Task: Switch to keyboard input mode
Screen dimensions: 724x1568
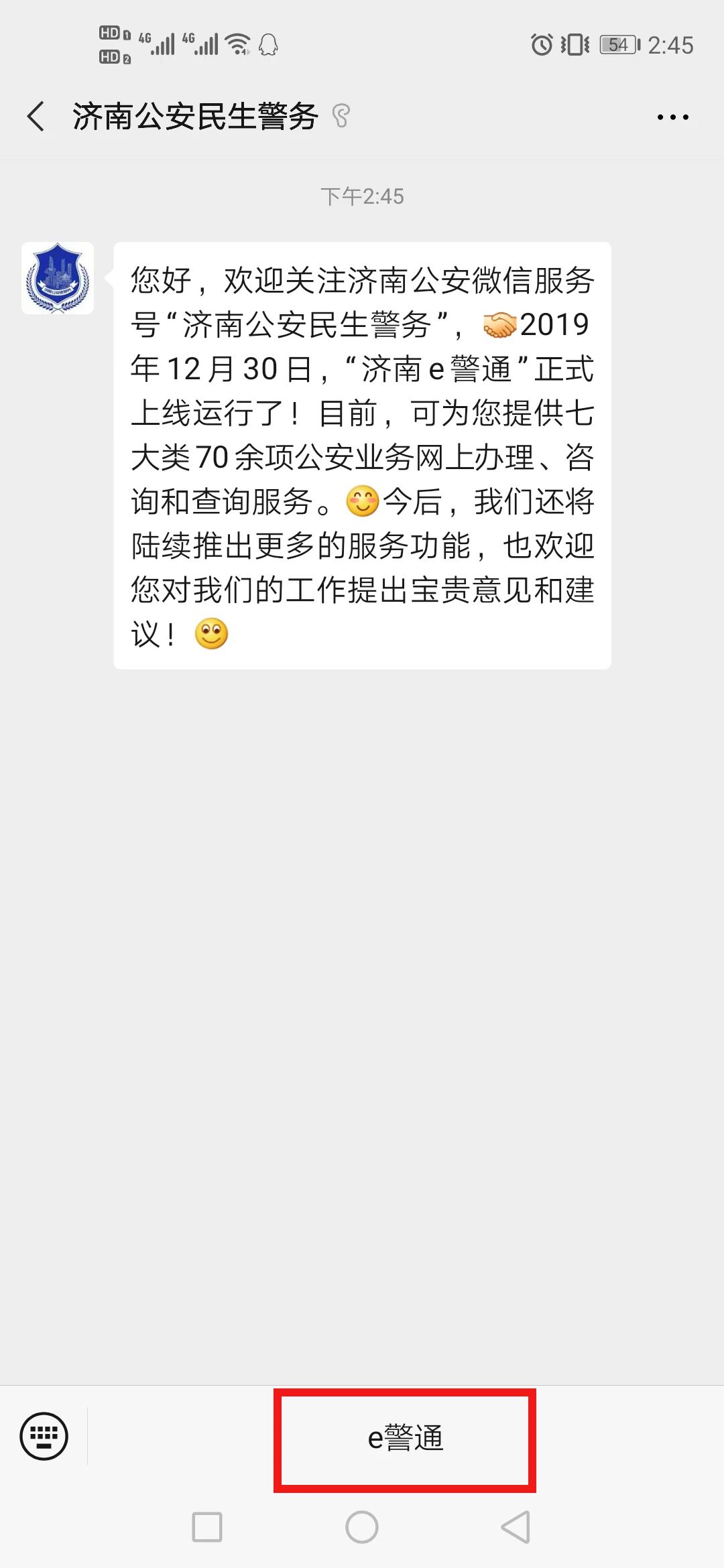Action: click(44, 1436)
